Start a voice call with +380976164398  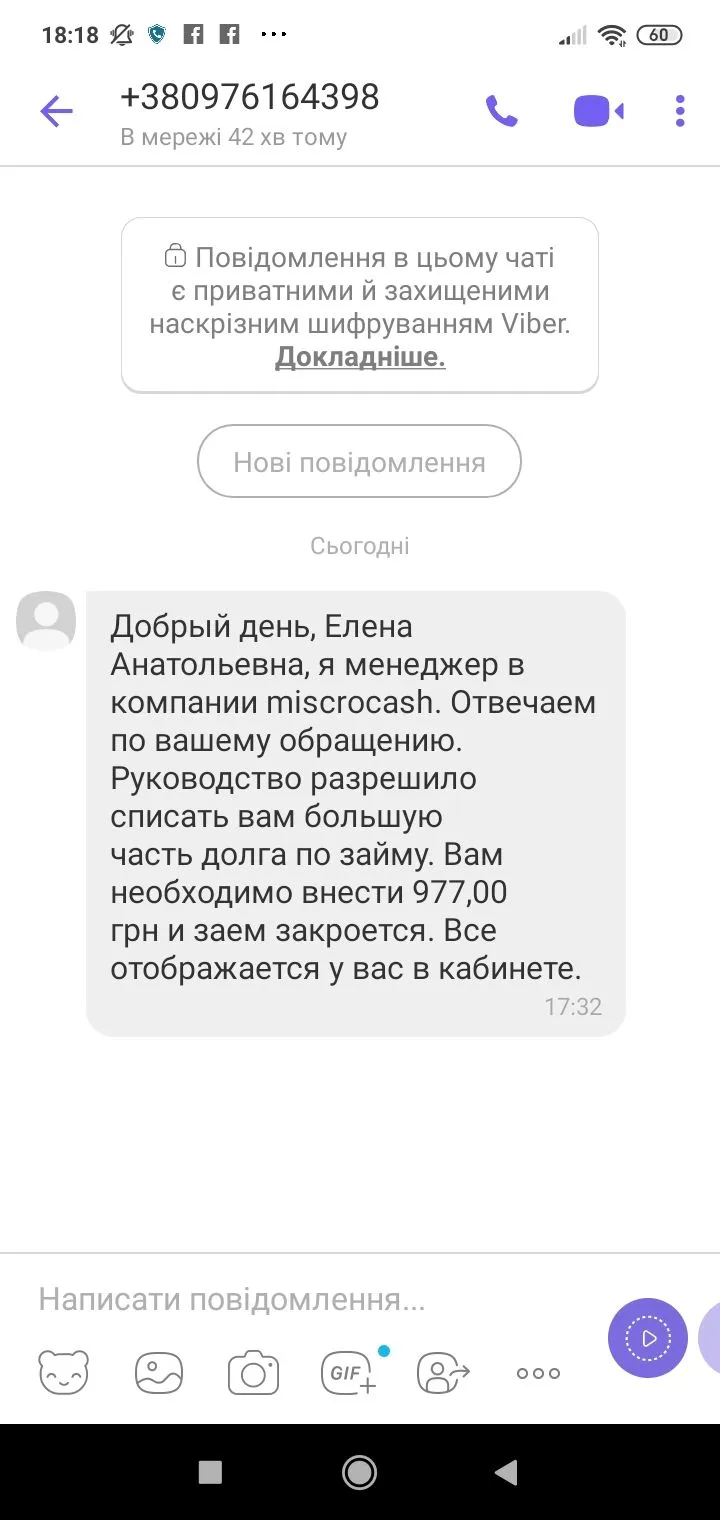(x=501, y=111)
